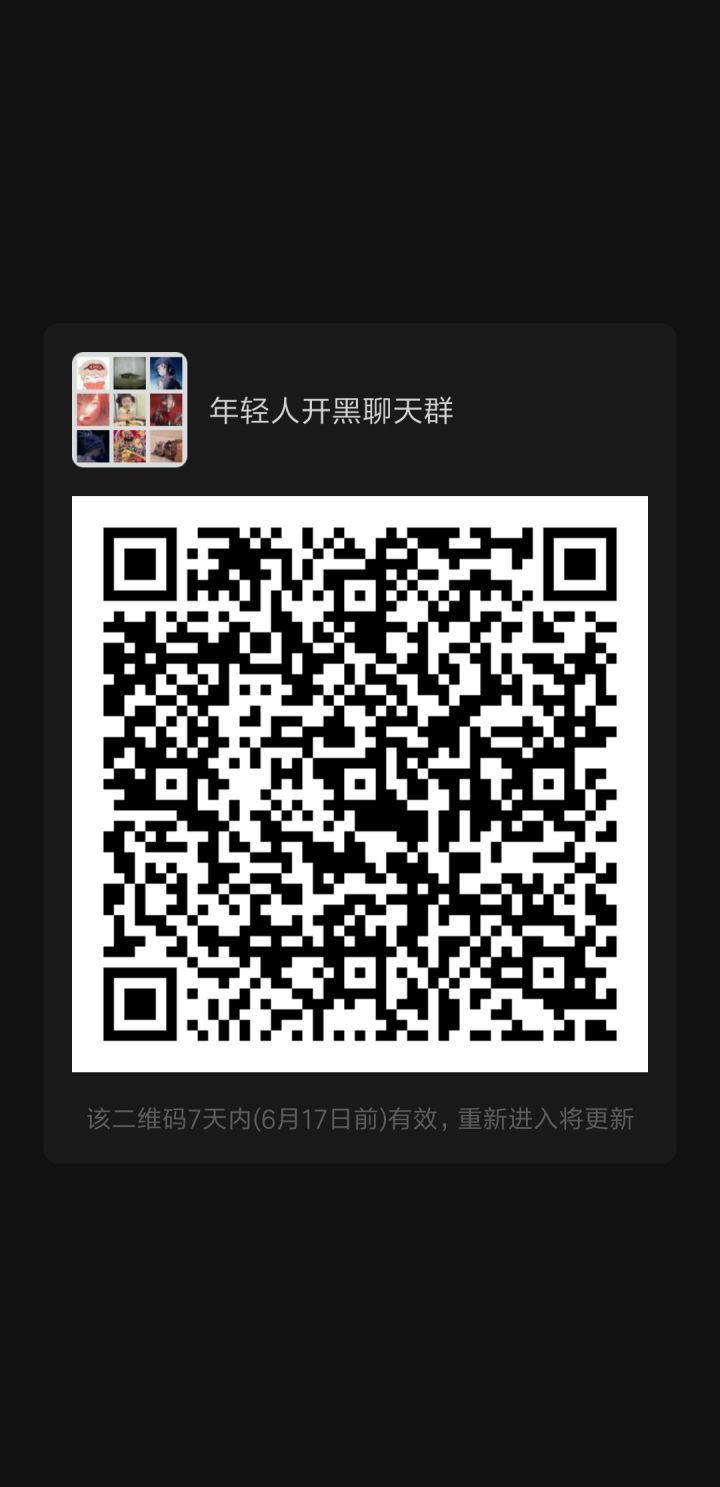Select the red painted face avatar
Screen dimensions: 720x1487
click(92, 409)
